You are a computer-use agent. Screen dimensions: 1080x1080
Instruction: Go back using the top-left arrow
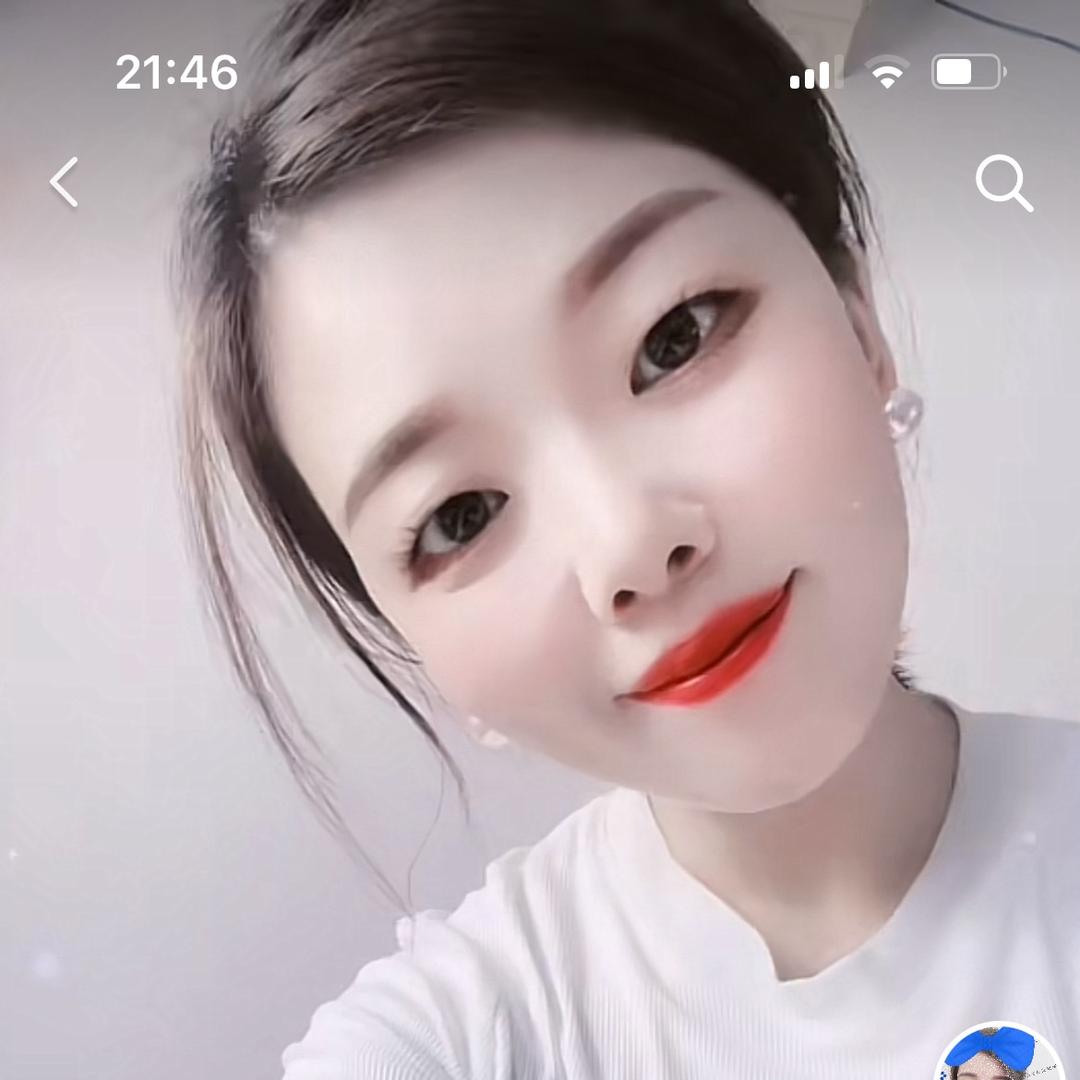tap(65, 183)
